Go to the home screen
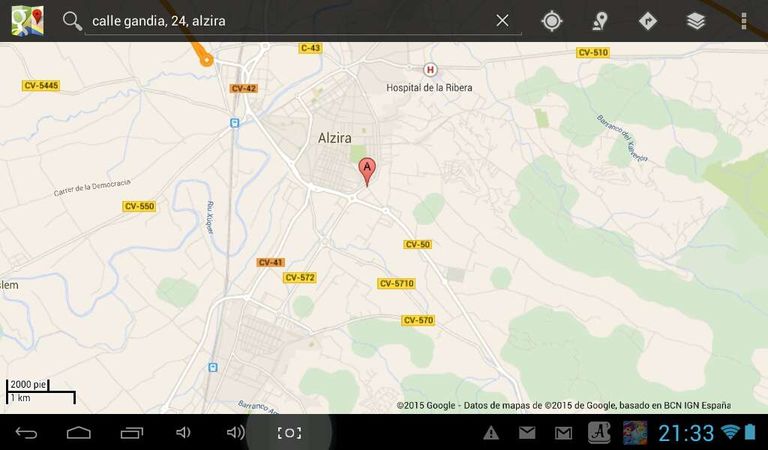This screenshot has height=450, width=768. tap(79, 432)
